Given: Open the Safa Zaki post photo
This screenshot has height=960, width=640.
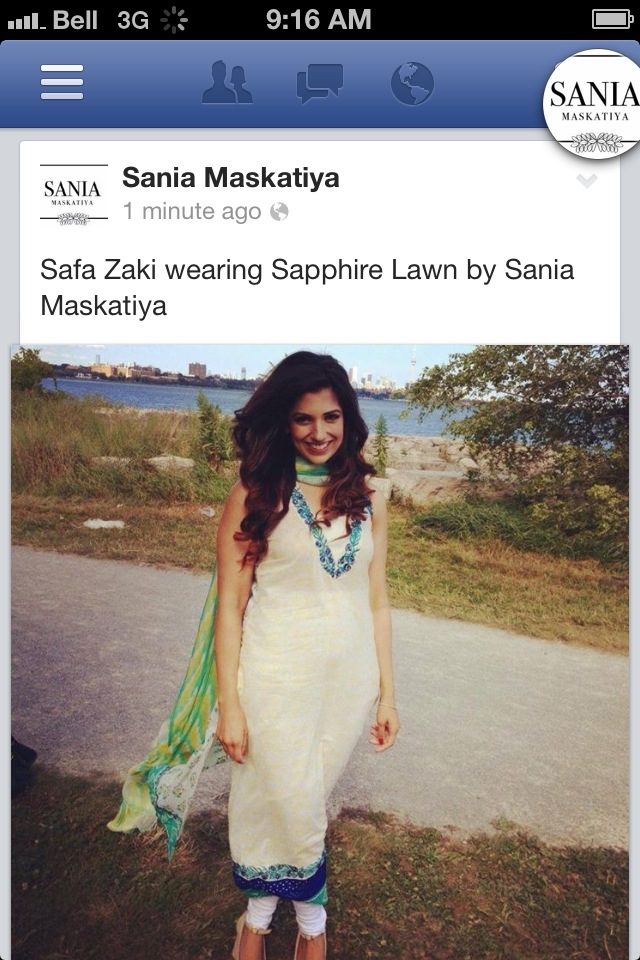Looking at the screenshot, I should click(x=320, y=650).
